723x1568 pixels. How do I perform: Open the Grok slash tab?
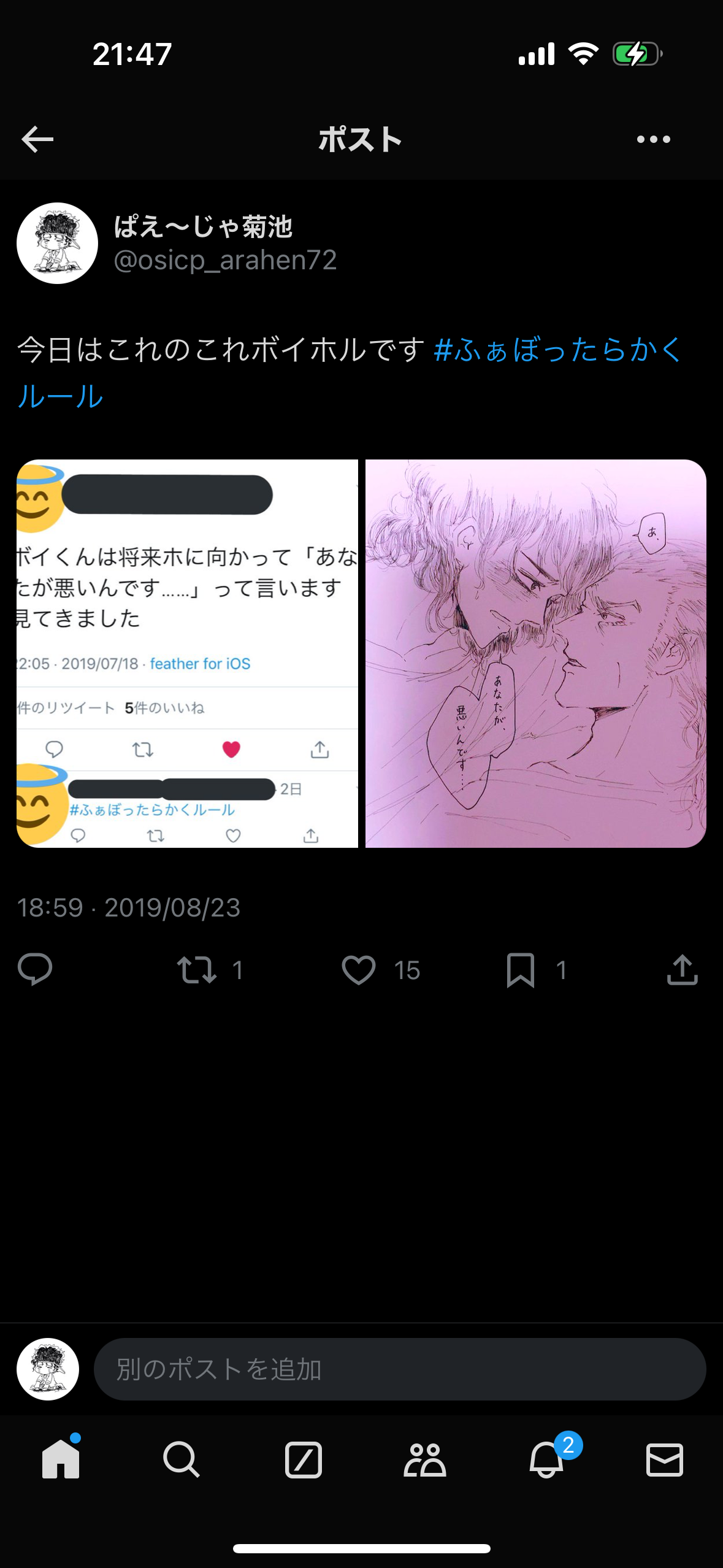303,1459
